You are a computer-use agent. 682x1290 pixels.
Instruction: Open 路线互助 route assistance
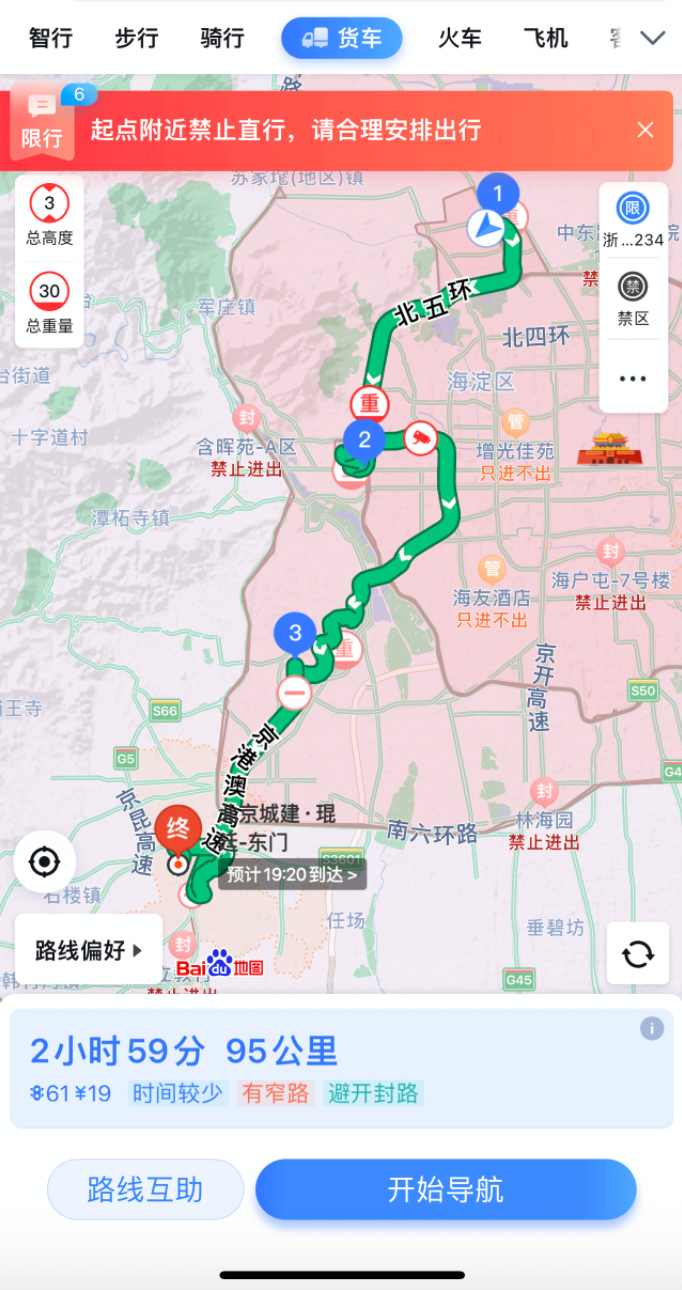145,1190
